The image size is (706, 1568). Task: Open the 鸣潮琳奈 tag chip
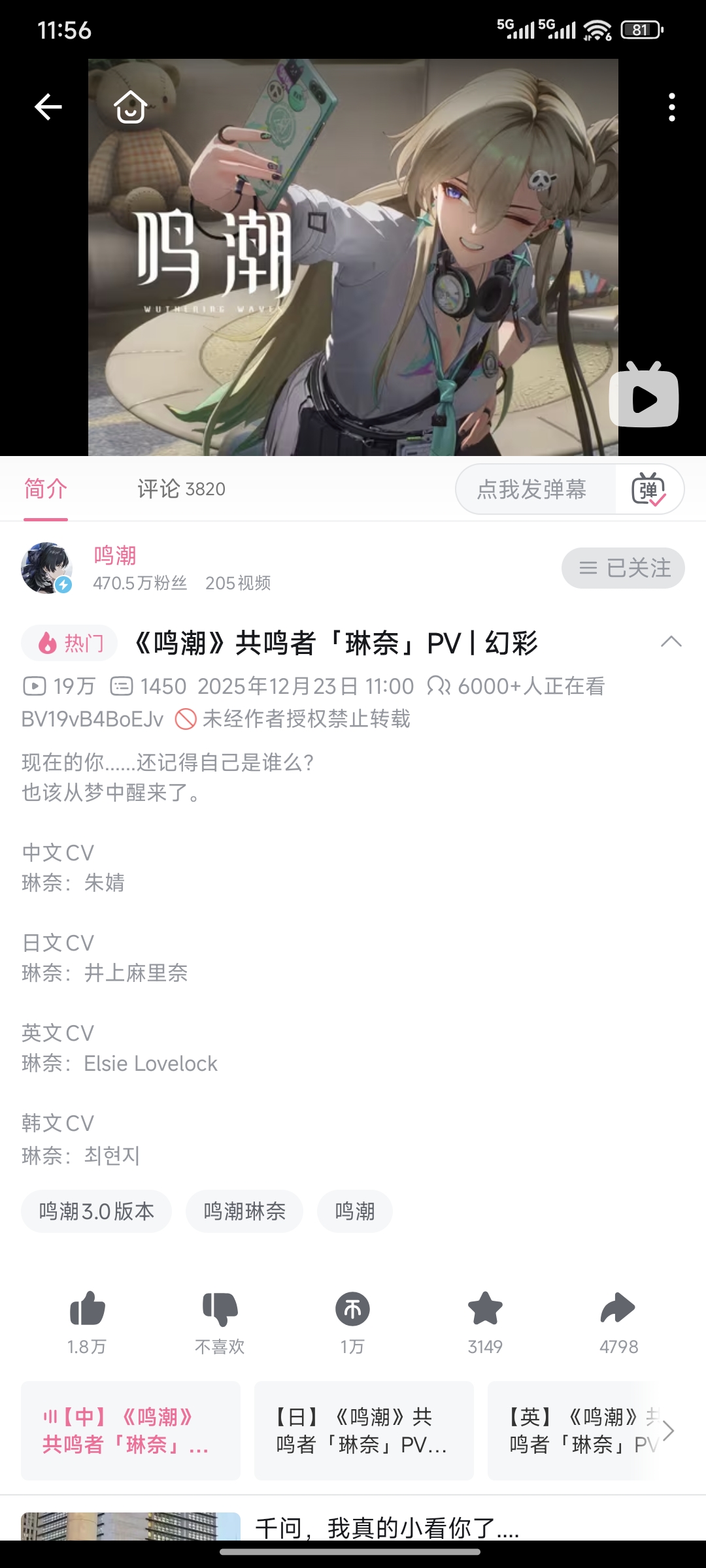point(244,1211)
